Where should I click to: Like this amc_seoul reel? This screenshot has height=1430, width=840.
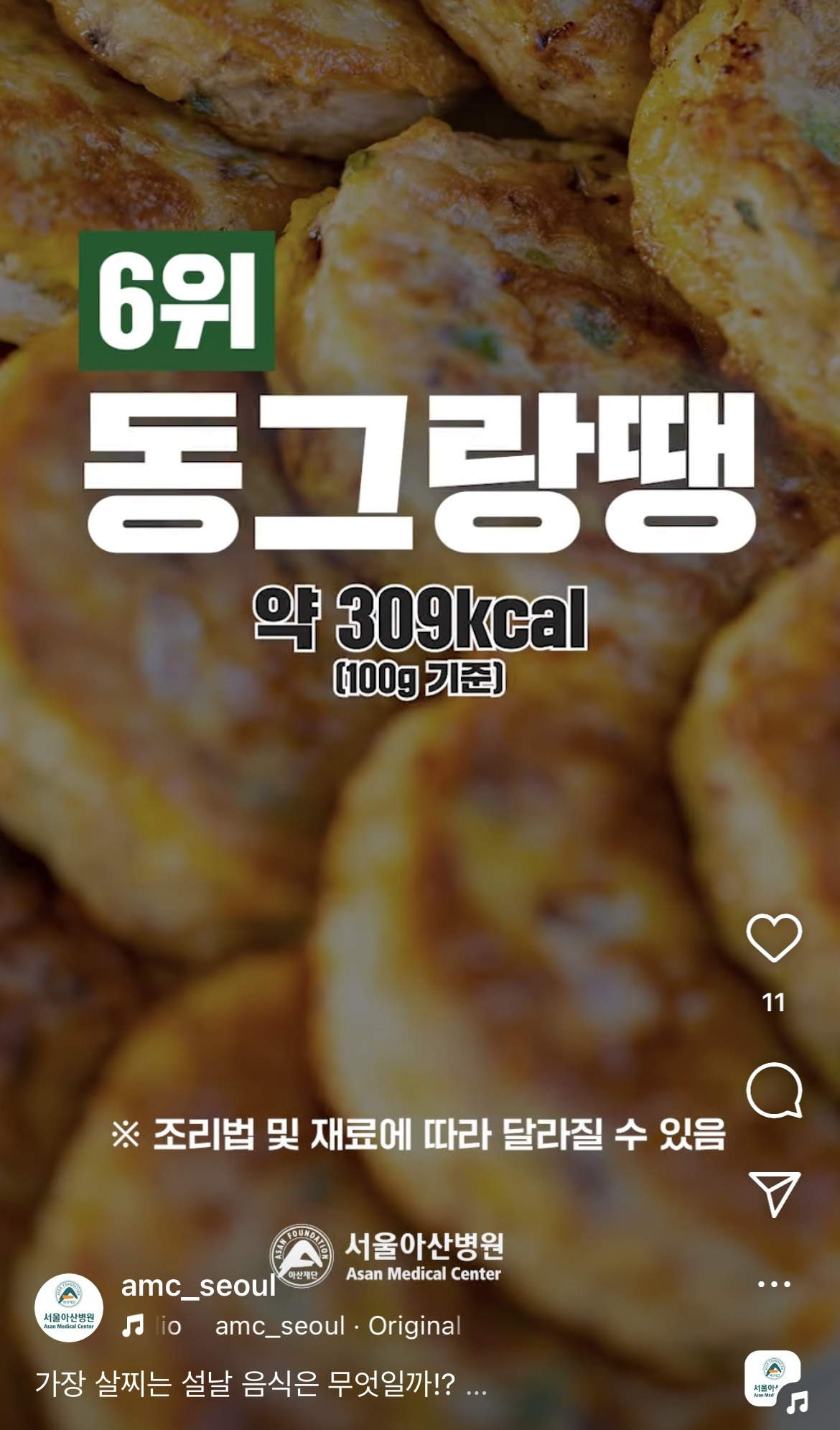pos(773,937)
